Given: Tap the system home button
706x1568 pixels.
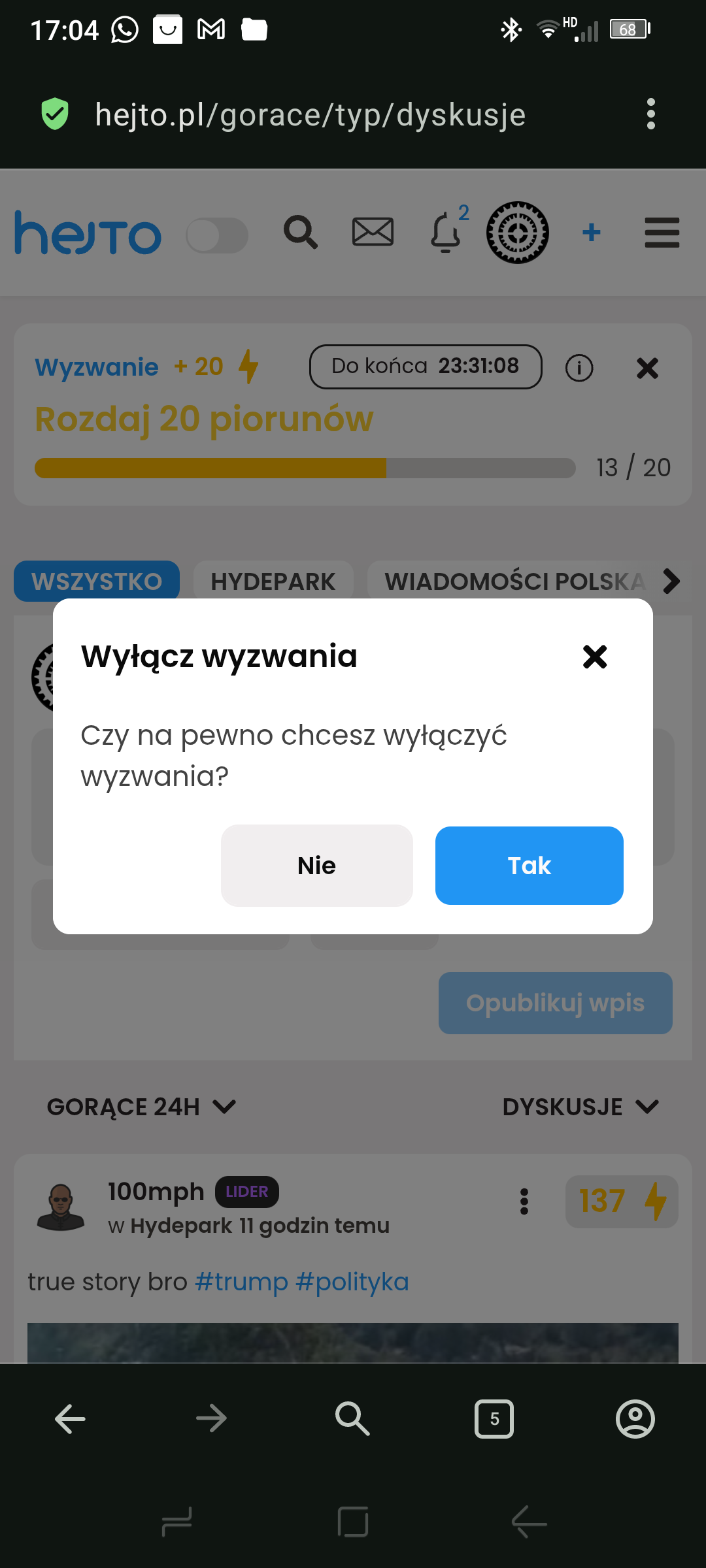Looking at the screenshot, I should tap(353, 1522).
